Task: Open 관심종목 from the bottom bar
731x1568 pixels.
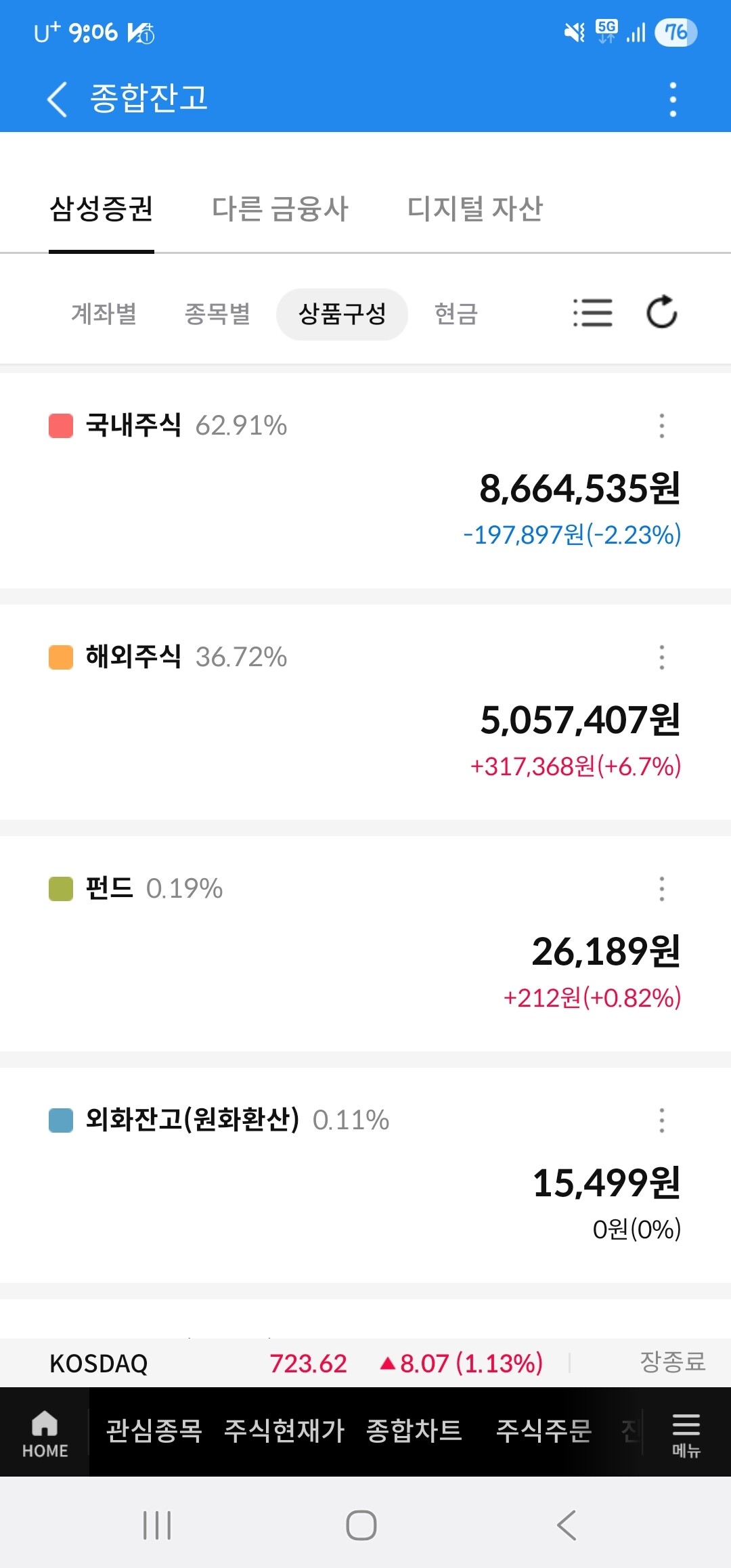Action: coord(154,1431)
